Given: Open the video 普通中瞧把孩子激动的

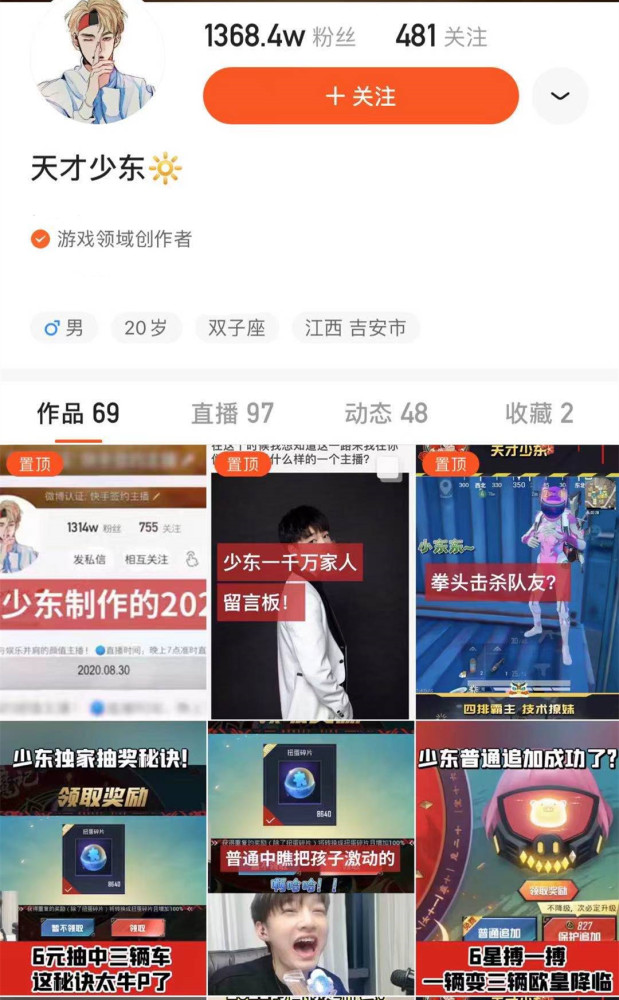Looking at the screenshot, I should tap(309, 860).
